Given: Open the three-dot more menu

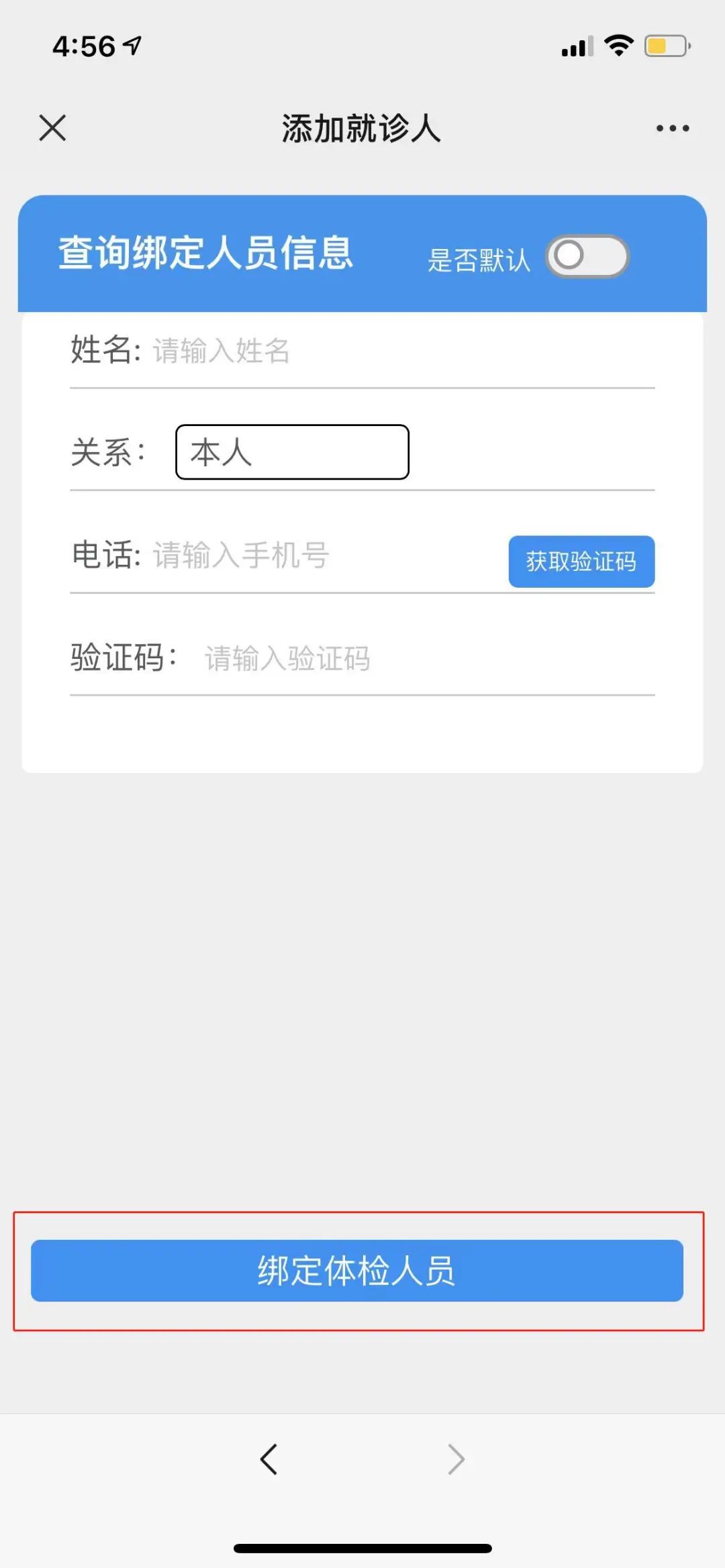Looking at the screenshot, I should 673,128.
